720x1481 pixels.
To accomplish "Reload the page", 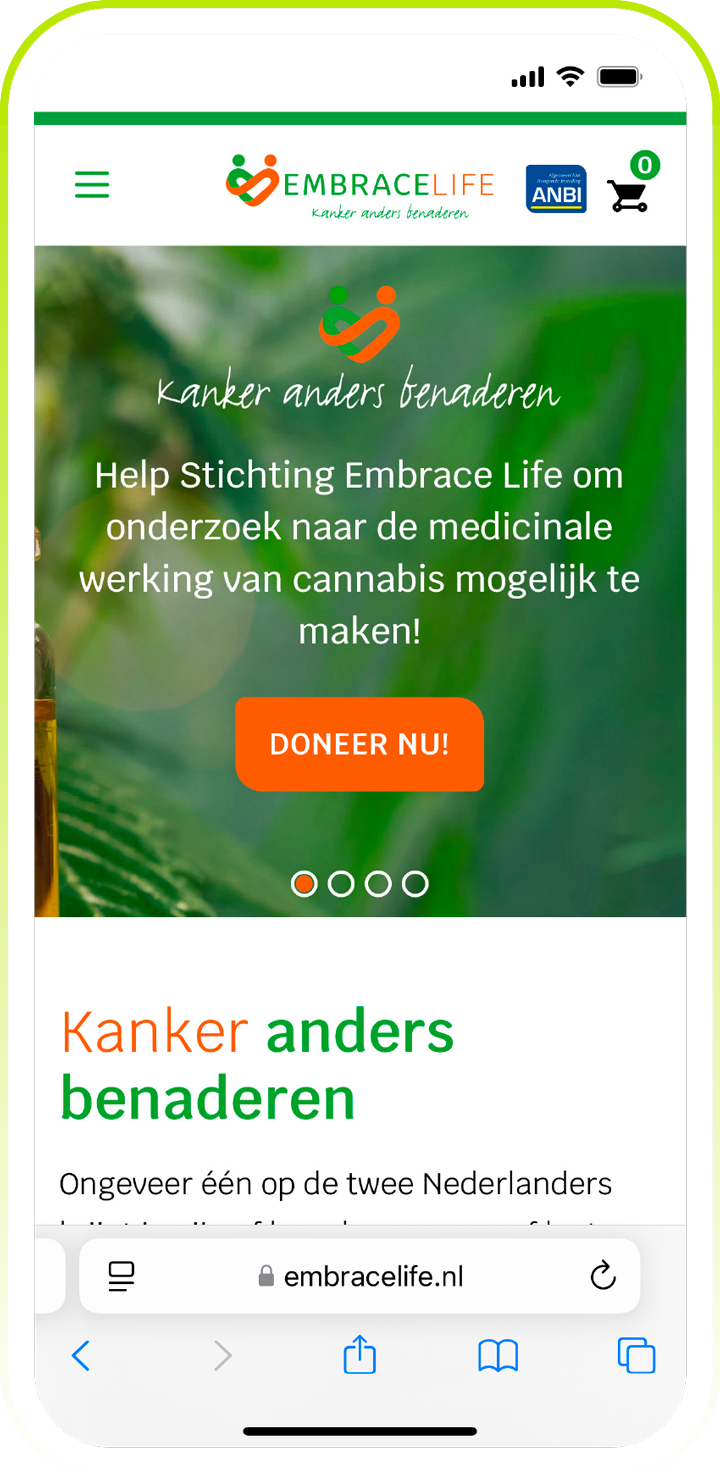I will coord(602,1276).
